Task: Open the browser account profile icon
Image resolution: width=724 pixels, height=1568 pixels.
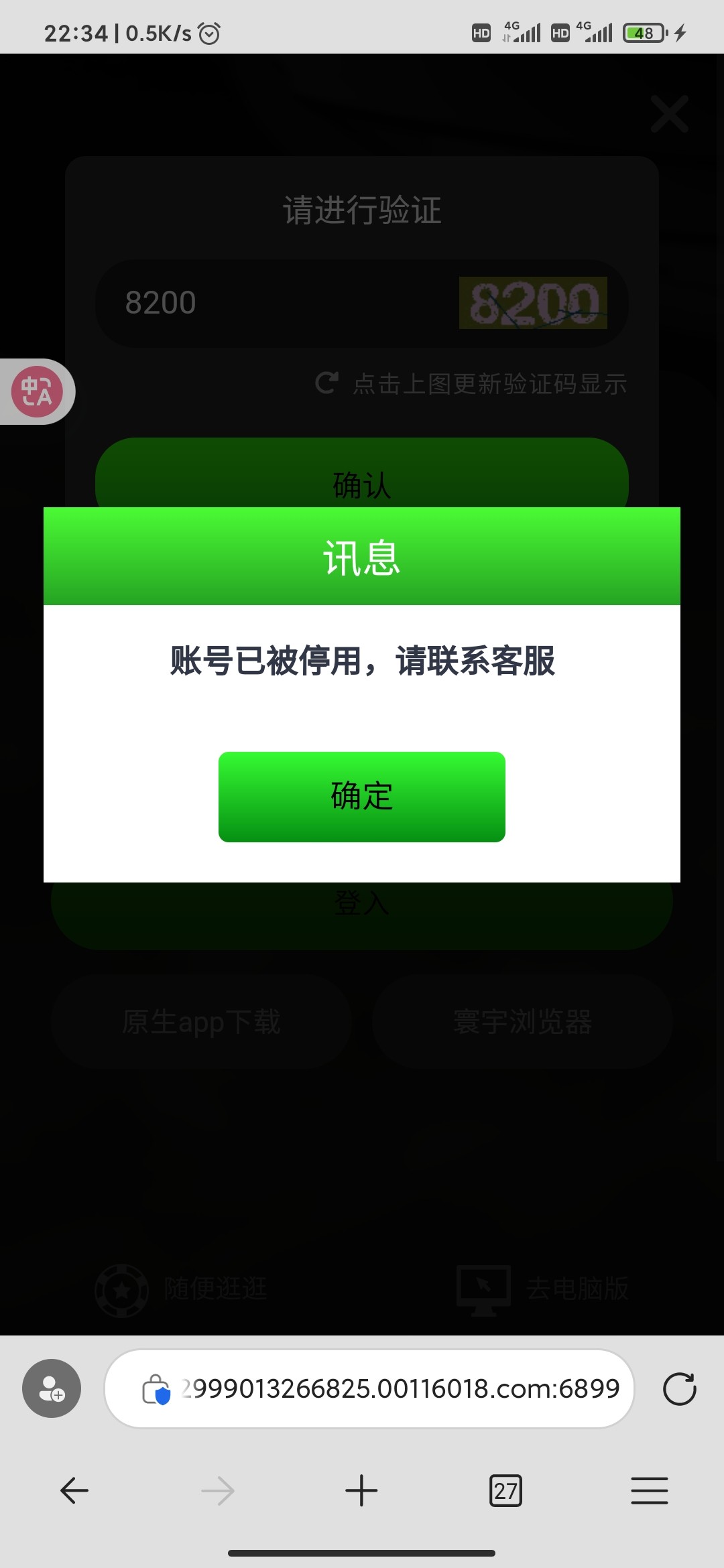Action: pos(52,1388)
